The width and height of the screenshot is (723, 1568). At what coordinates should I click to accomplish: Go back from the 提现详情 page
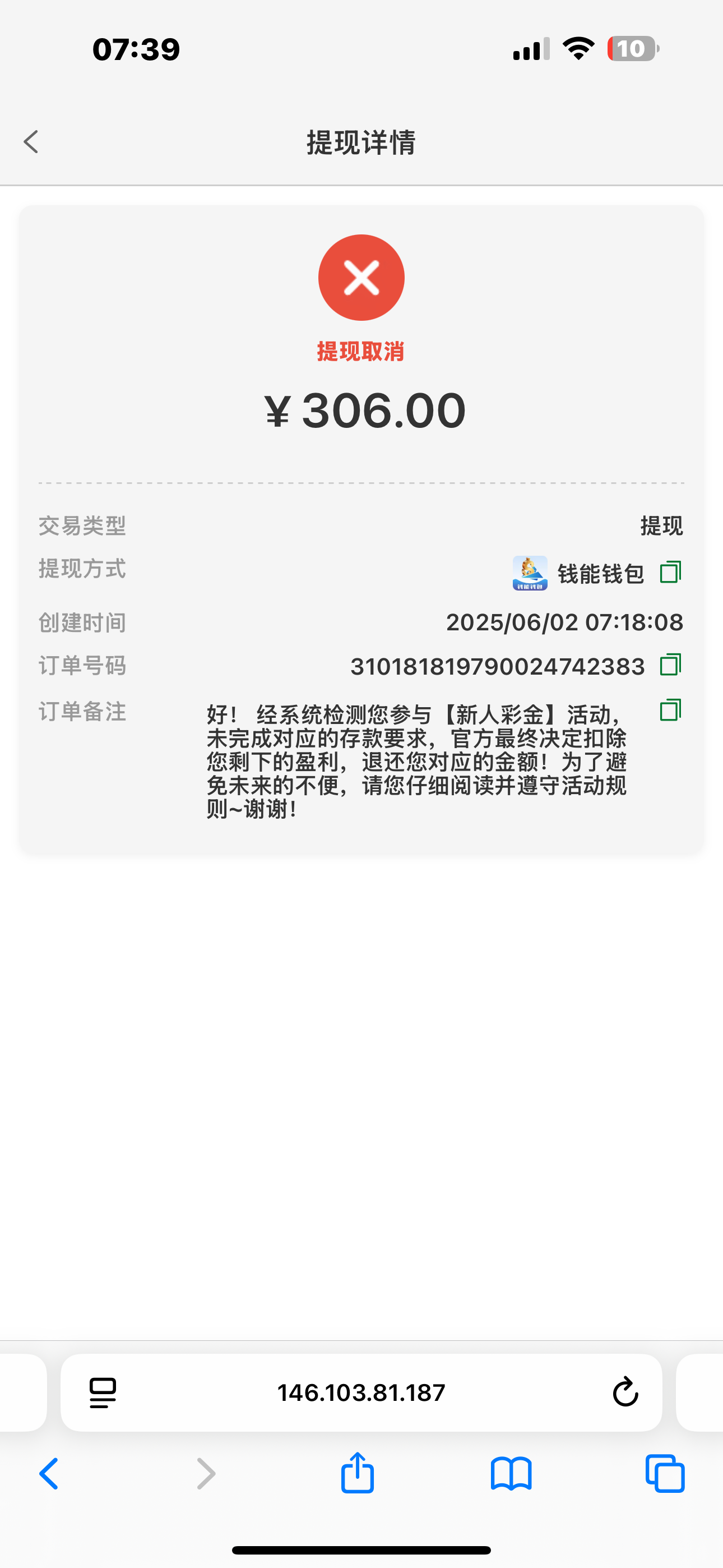[x=31, y=142]
